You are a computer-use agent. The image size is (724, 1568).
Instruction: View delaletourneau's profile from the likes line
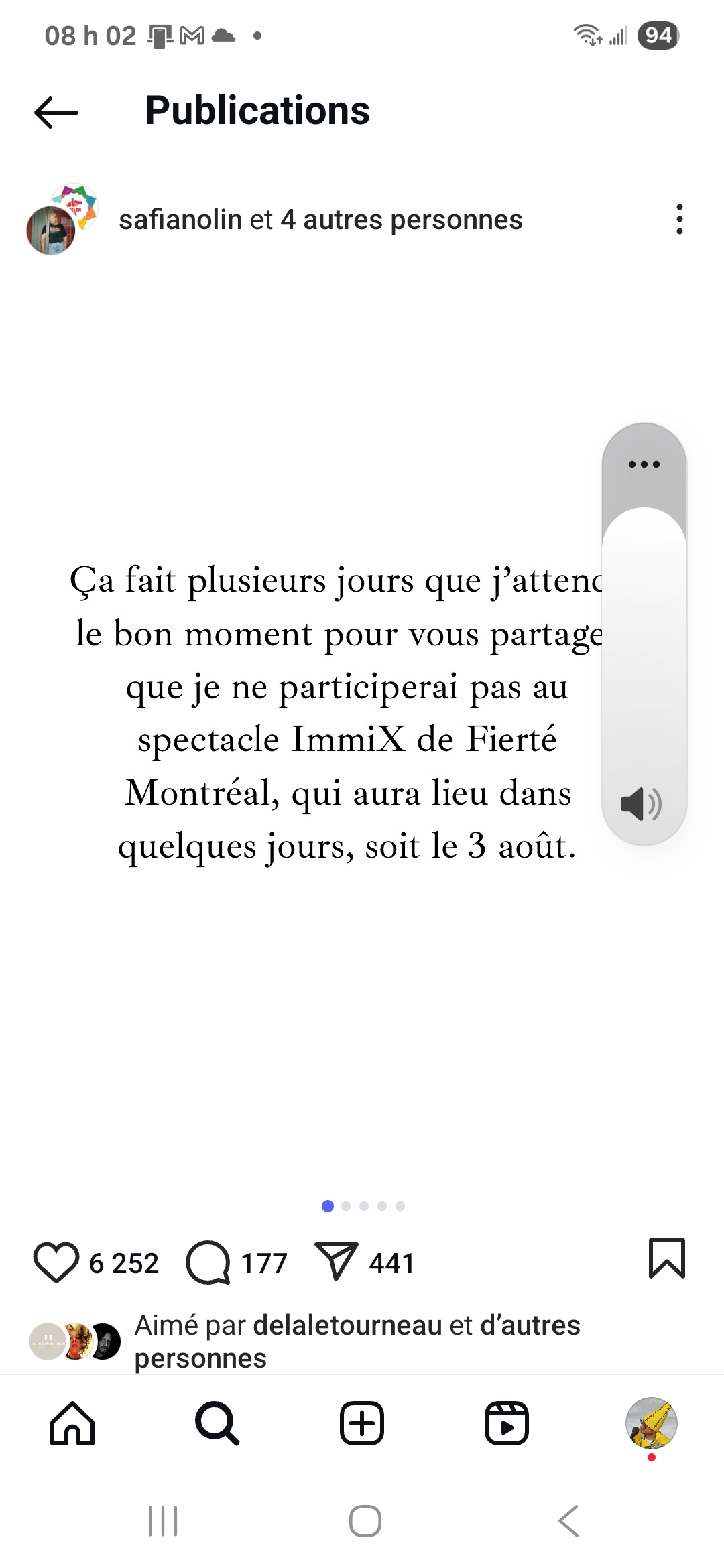pos(347,1325)
